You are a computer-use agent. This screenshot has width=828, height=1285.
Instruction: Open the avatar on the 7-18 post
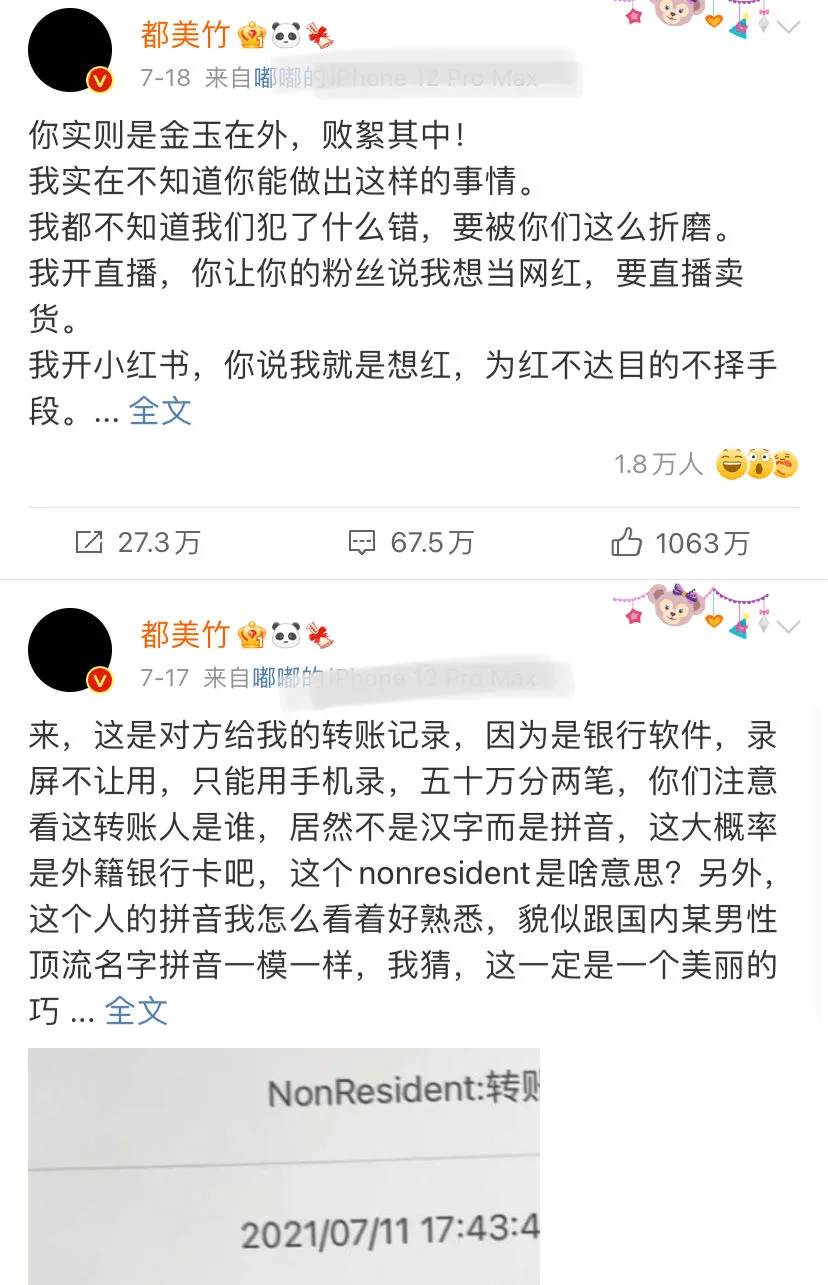pos(70,51)
